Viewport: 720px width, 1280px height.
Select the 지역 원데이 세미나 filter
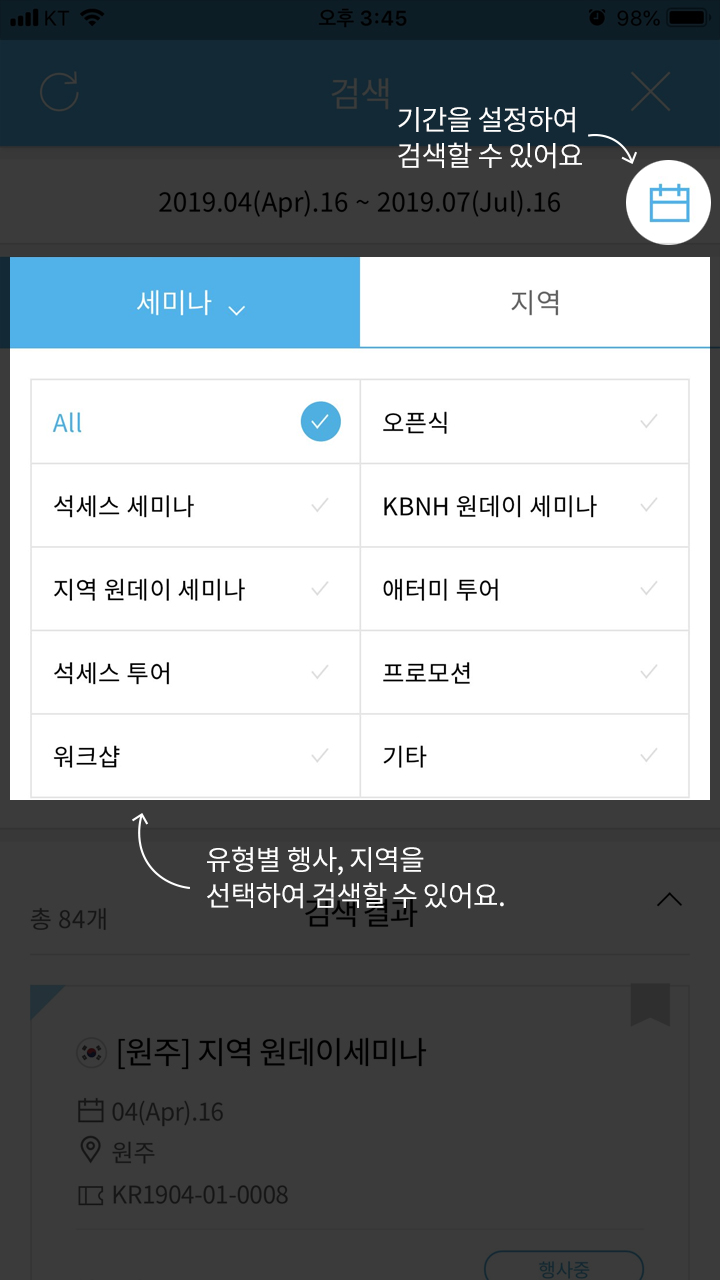195,589
